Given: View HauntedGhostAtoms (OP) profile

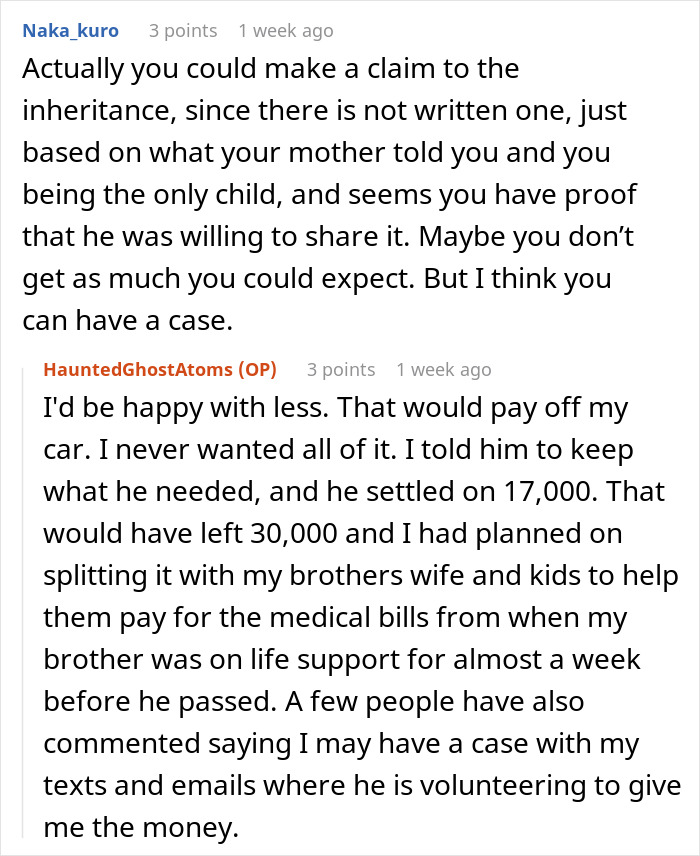Looking at the screenshot, I should pyautogui.click(x=160, y=369).
